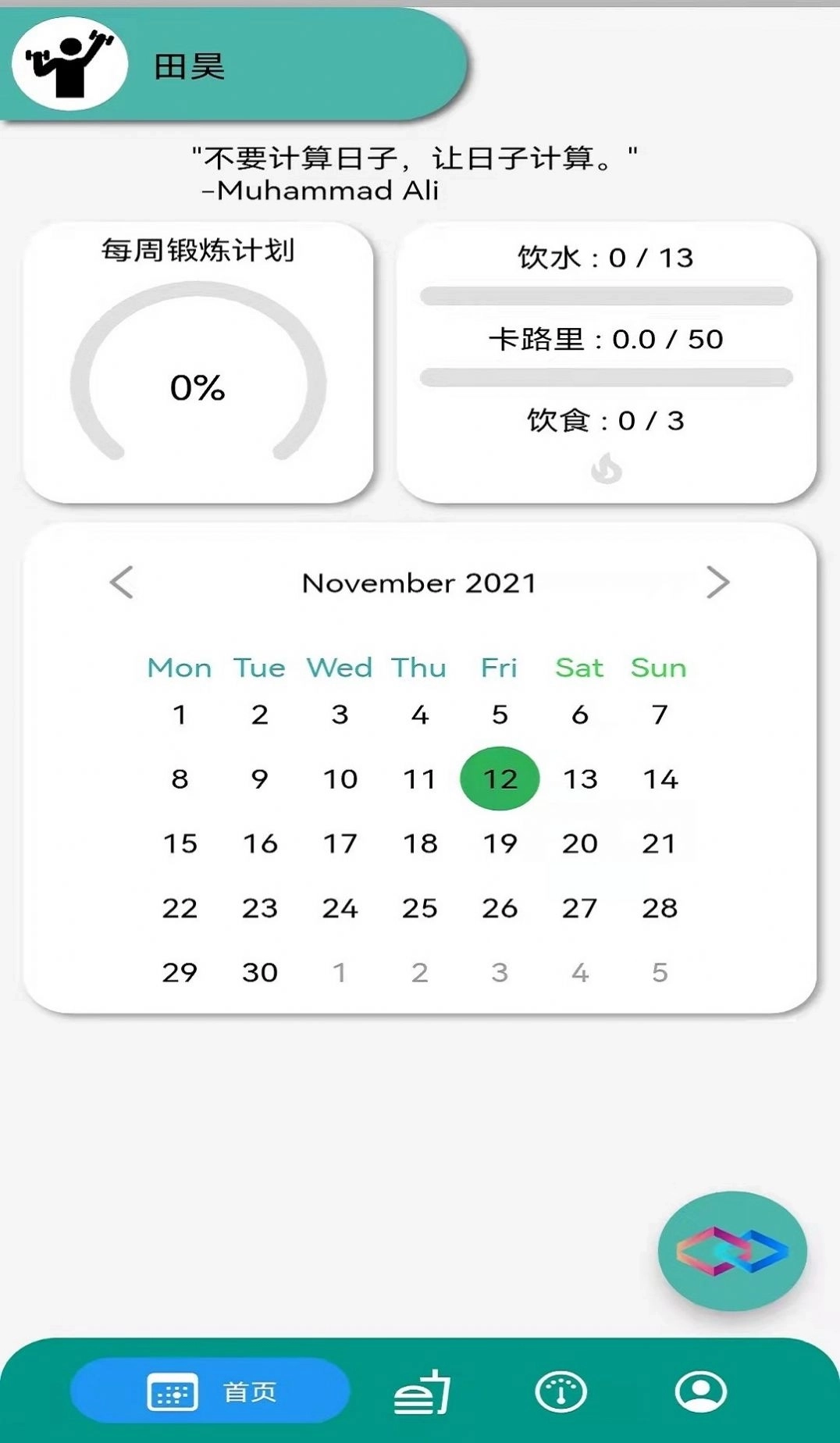Select the highlighted date 12
Image resolution: width=840 pixels, height=1443 pixels.
tap(500, 778)
